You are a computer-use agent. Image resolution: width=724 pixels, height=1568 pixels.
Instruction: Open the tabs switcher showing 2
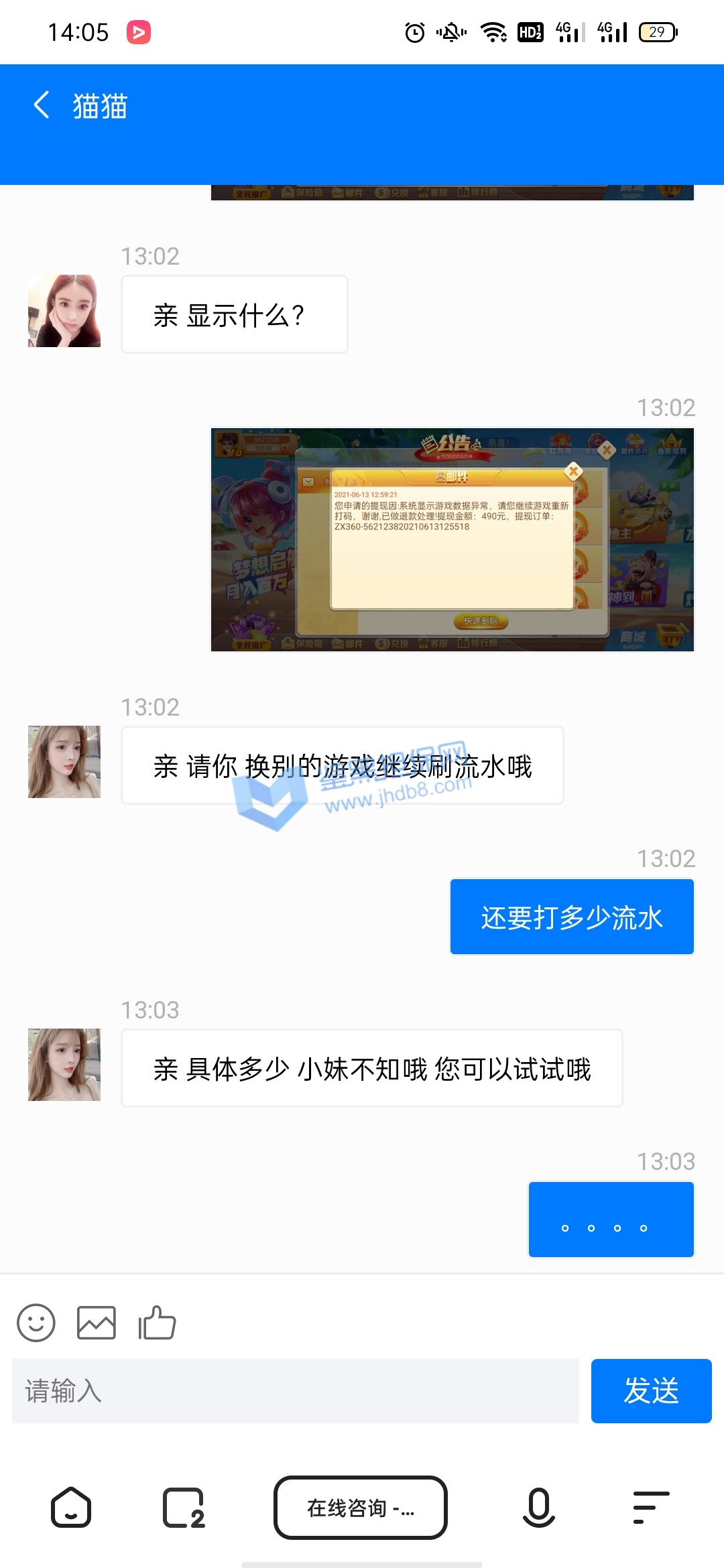[x=184, y=1508]
